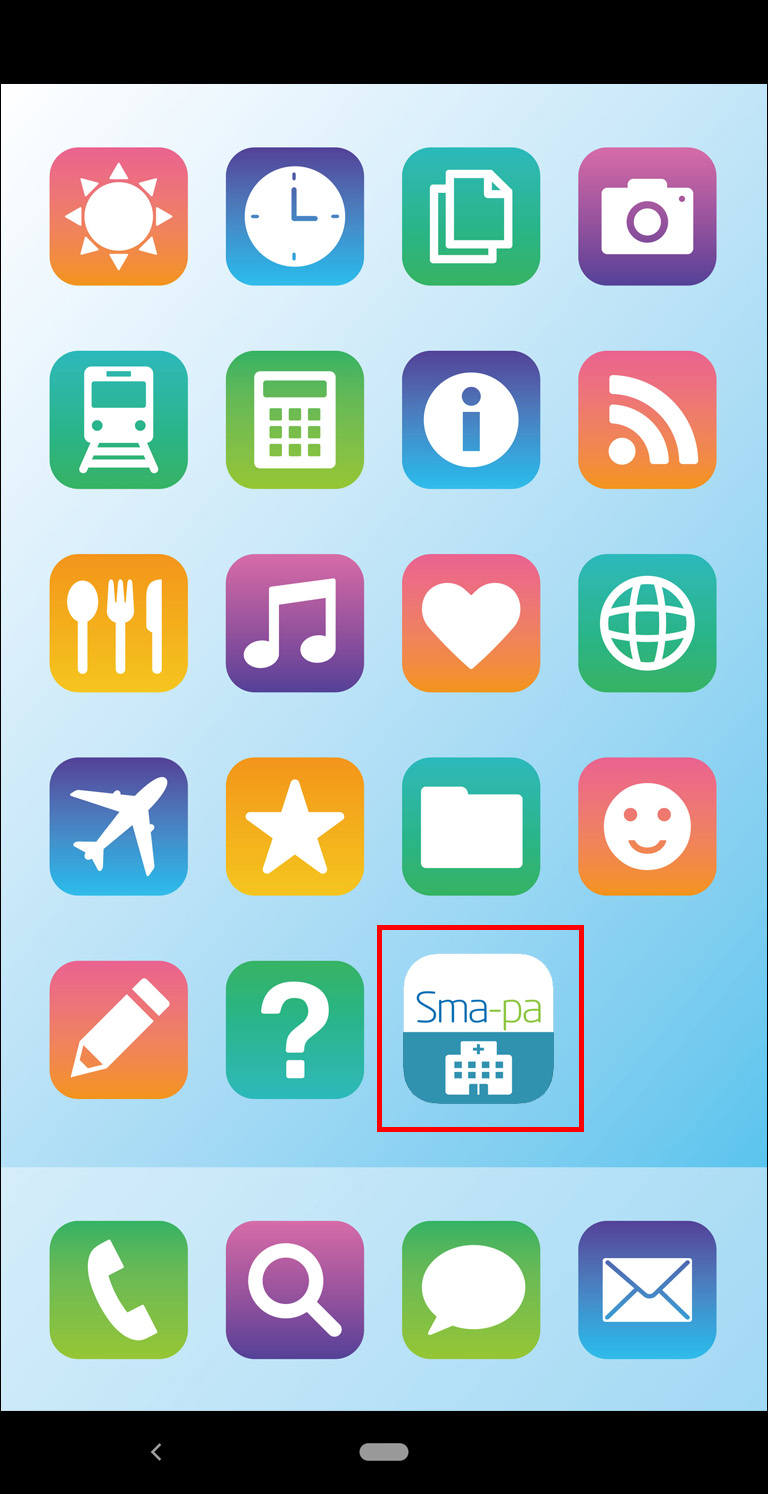The width and height of the screenshot is (768, 1494).
Task: Open the mail envelope app in the dock
Action: click(x=647, y=1289)
